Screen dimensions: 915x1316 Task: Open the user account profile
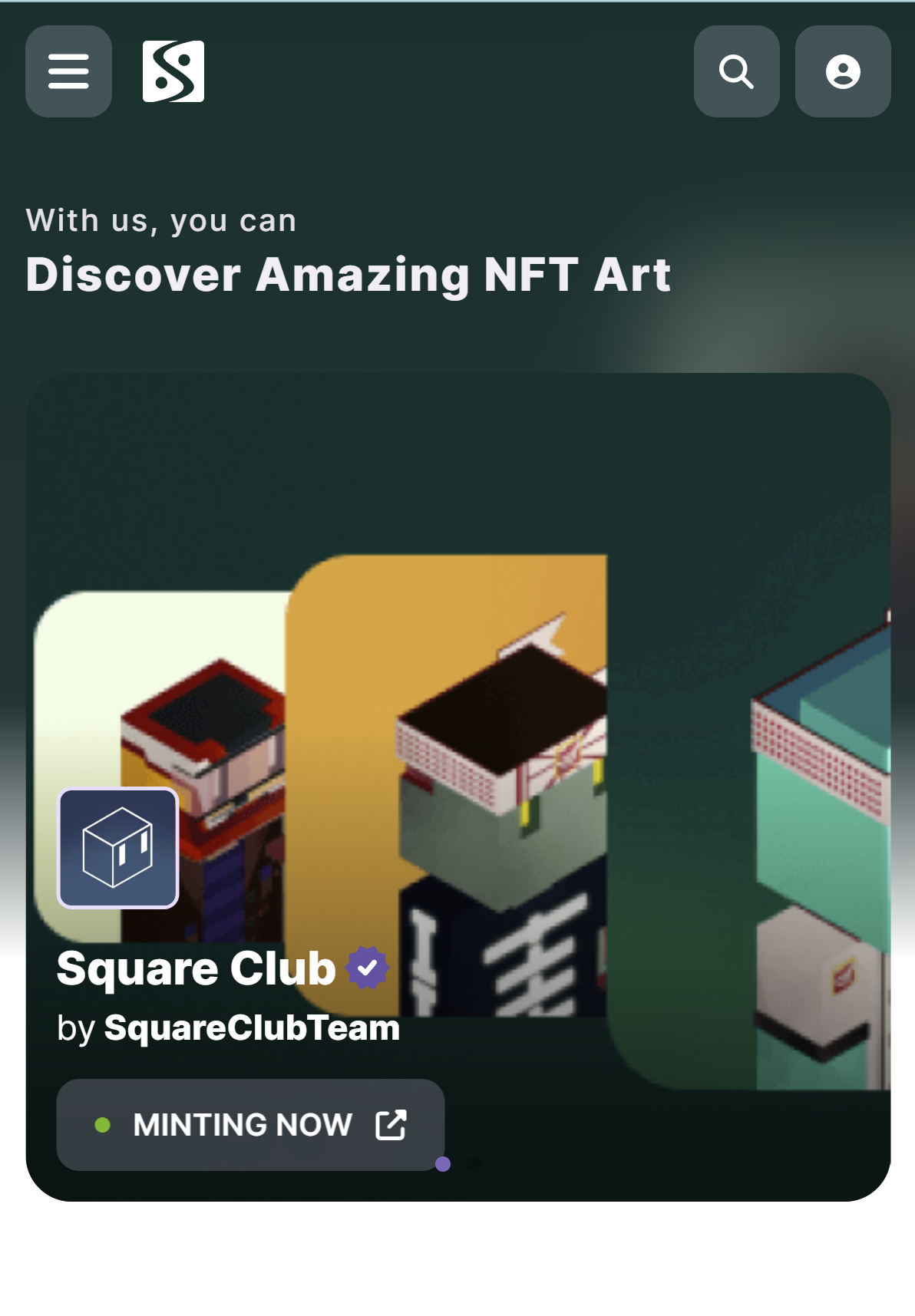[x=843, y=71]
